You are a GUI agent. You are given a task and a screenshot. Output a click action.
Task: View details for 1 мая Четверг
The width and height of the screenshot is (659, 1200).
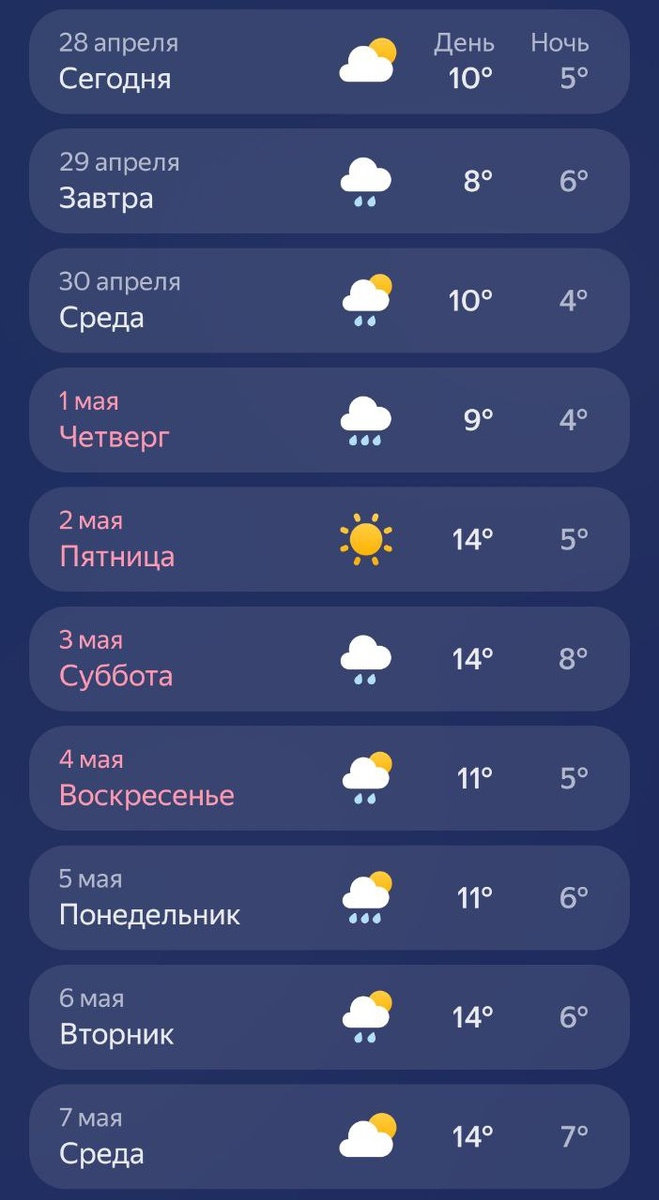(x=329, y=420)
